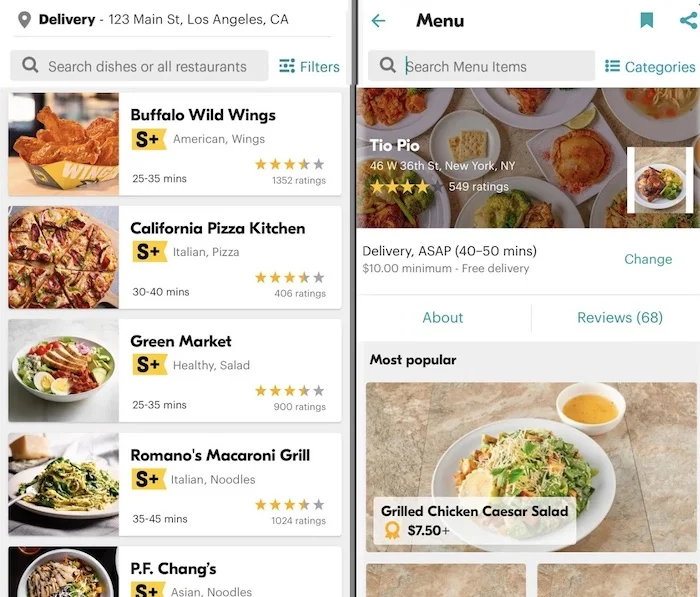View Romano's Macaroni Grill
Screen dimensions: 700x597
(175, 483)
